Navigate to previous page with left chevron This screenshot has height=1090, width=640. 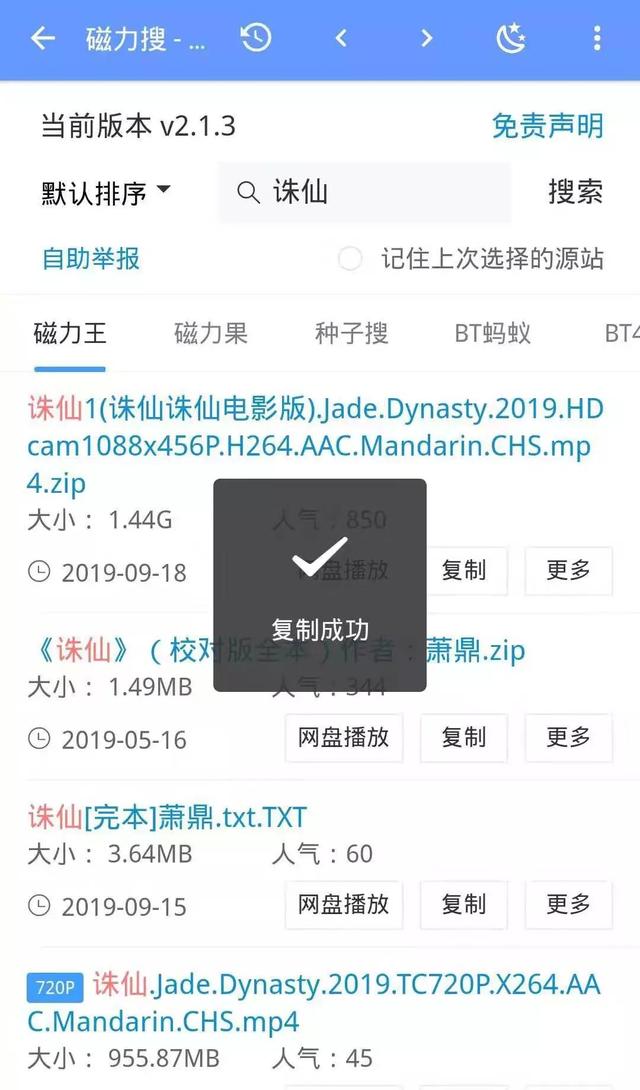[x=340, y=38]
